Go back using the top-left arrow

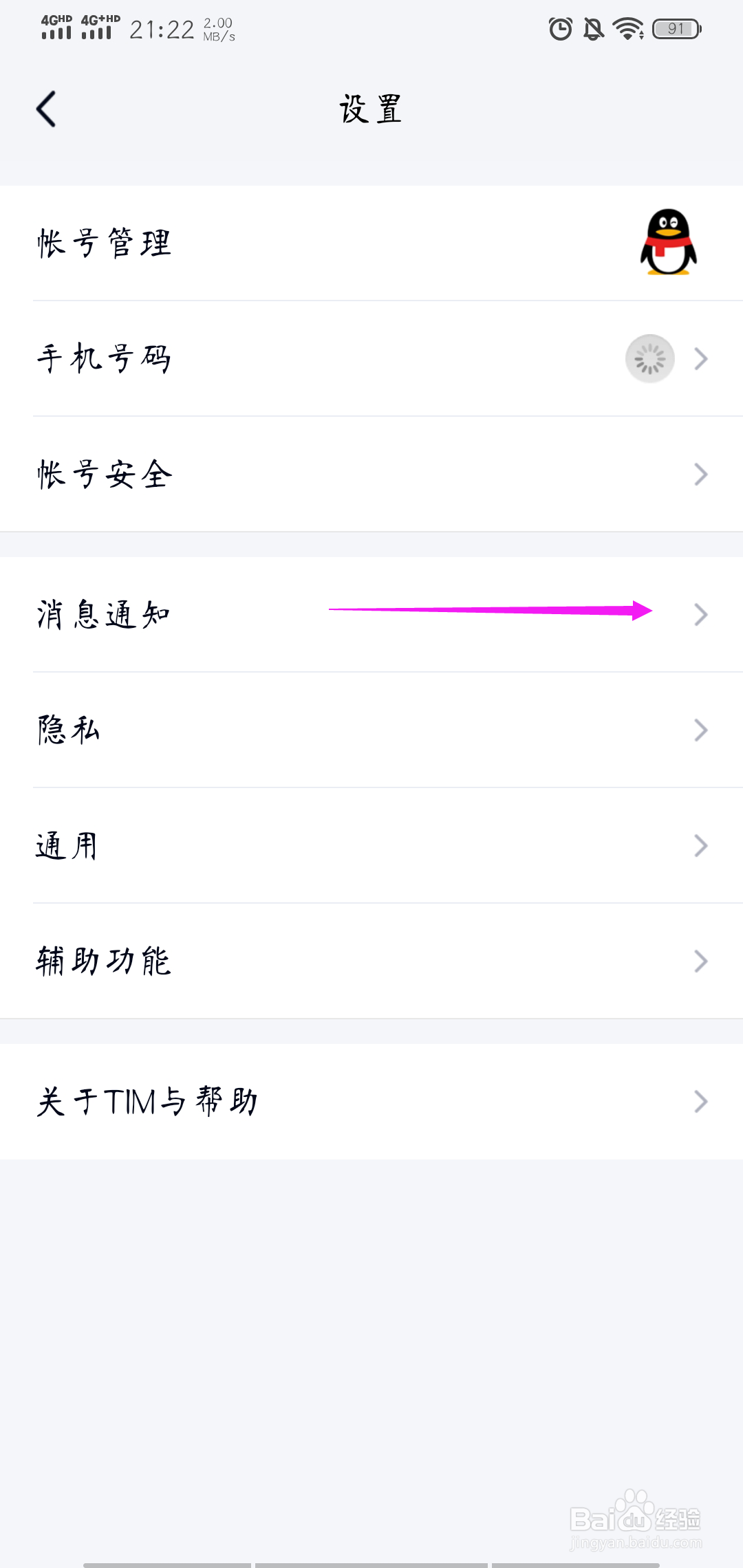(46, 109)
